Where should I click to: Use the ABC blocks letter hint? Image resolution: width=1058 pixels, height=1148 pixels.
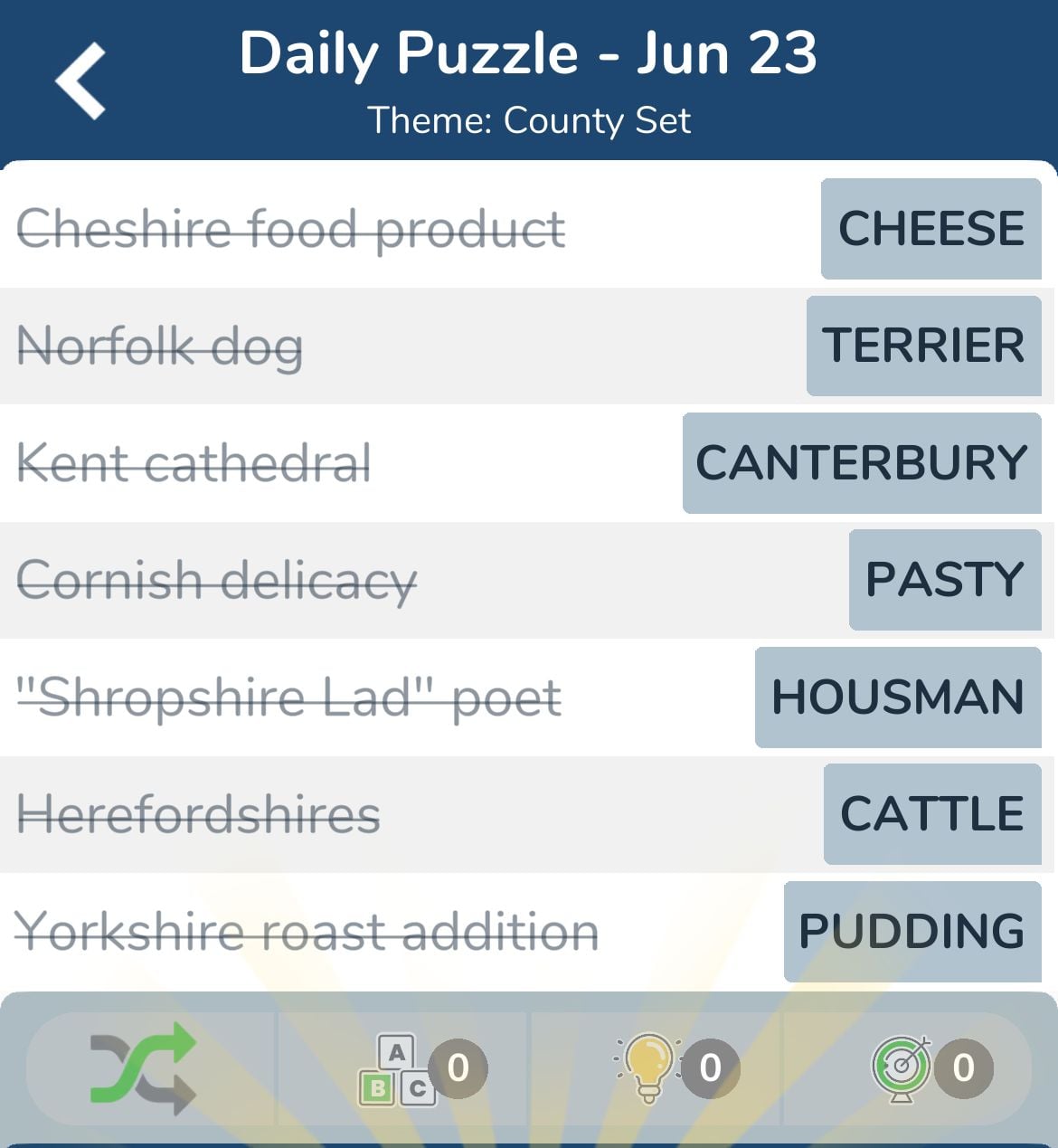(398, 1069)
